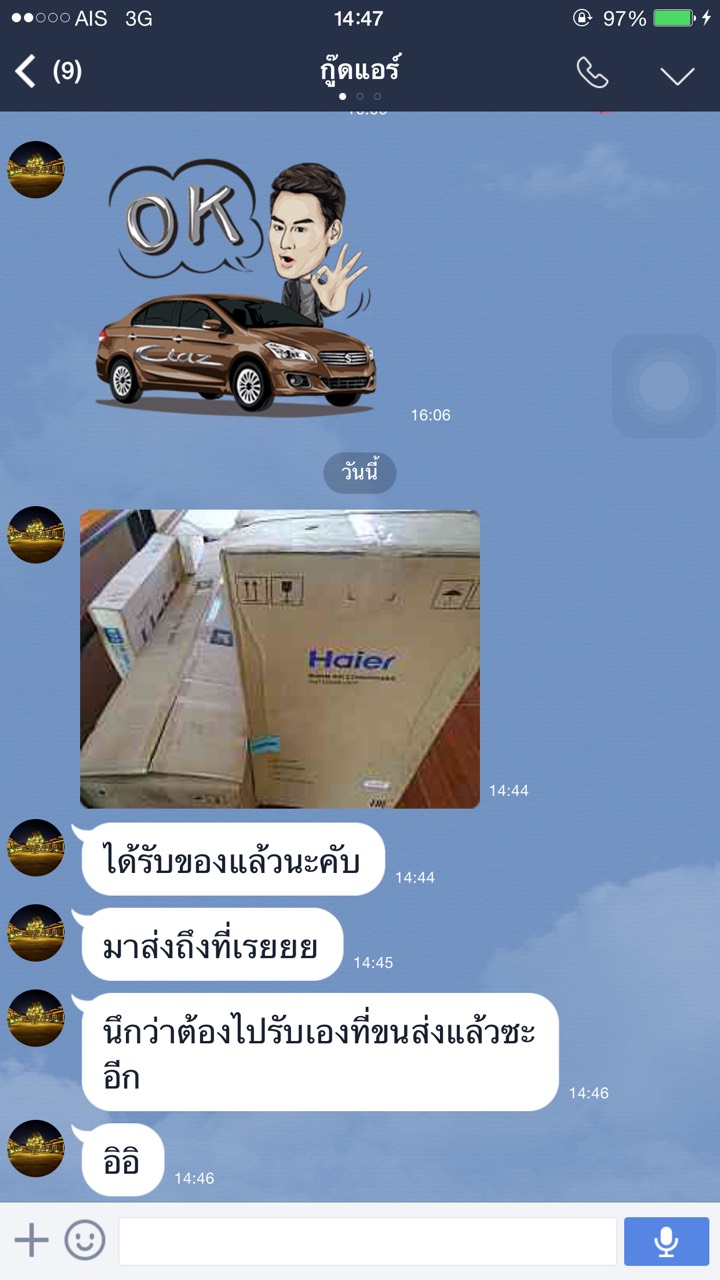Go back to the chat list
The width and height of the screenshot is (720, 1280).
coord(28,71)
